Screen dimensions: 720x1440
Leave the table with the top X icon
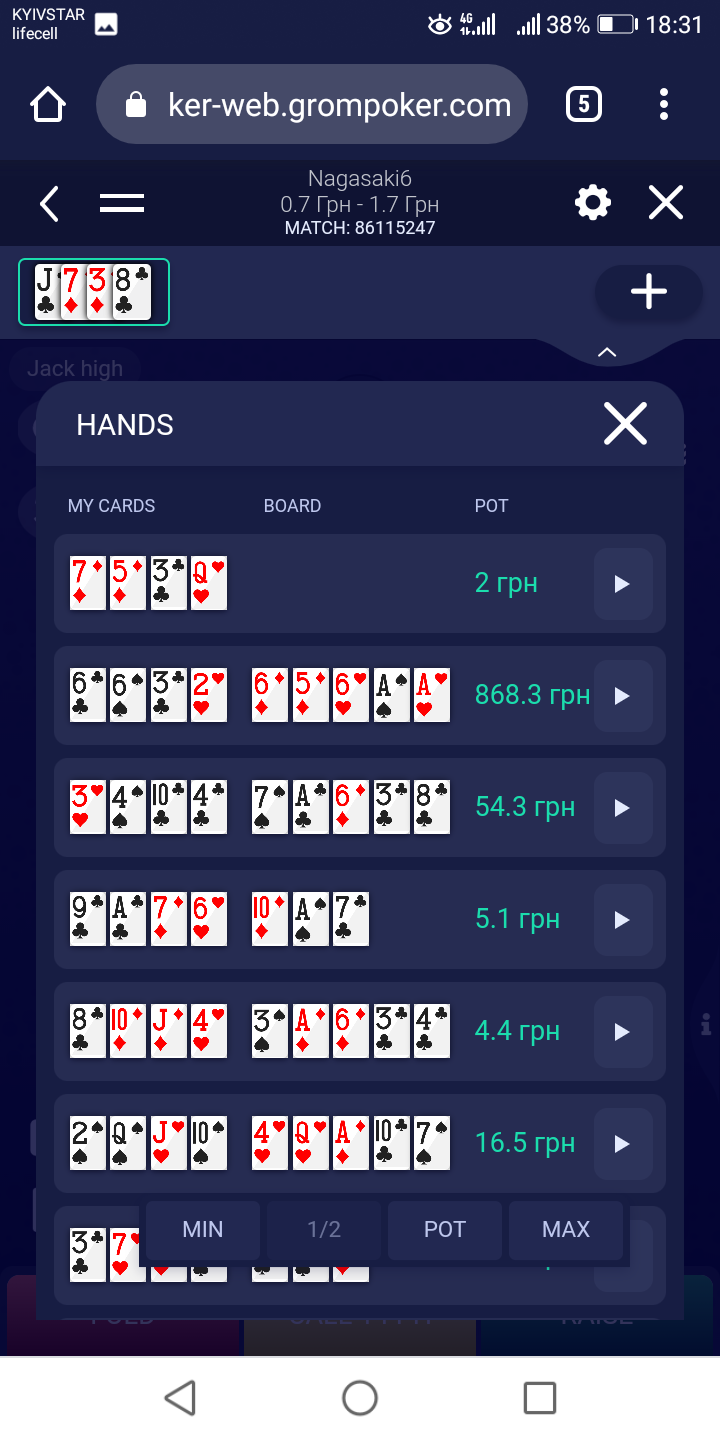[x=666, y=204]
